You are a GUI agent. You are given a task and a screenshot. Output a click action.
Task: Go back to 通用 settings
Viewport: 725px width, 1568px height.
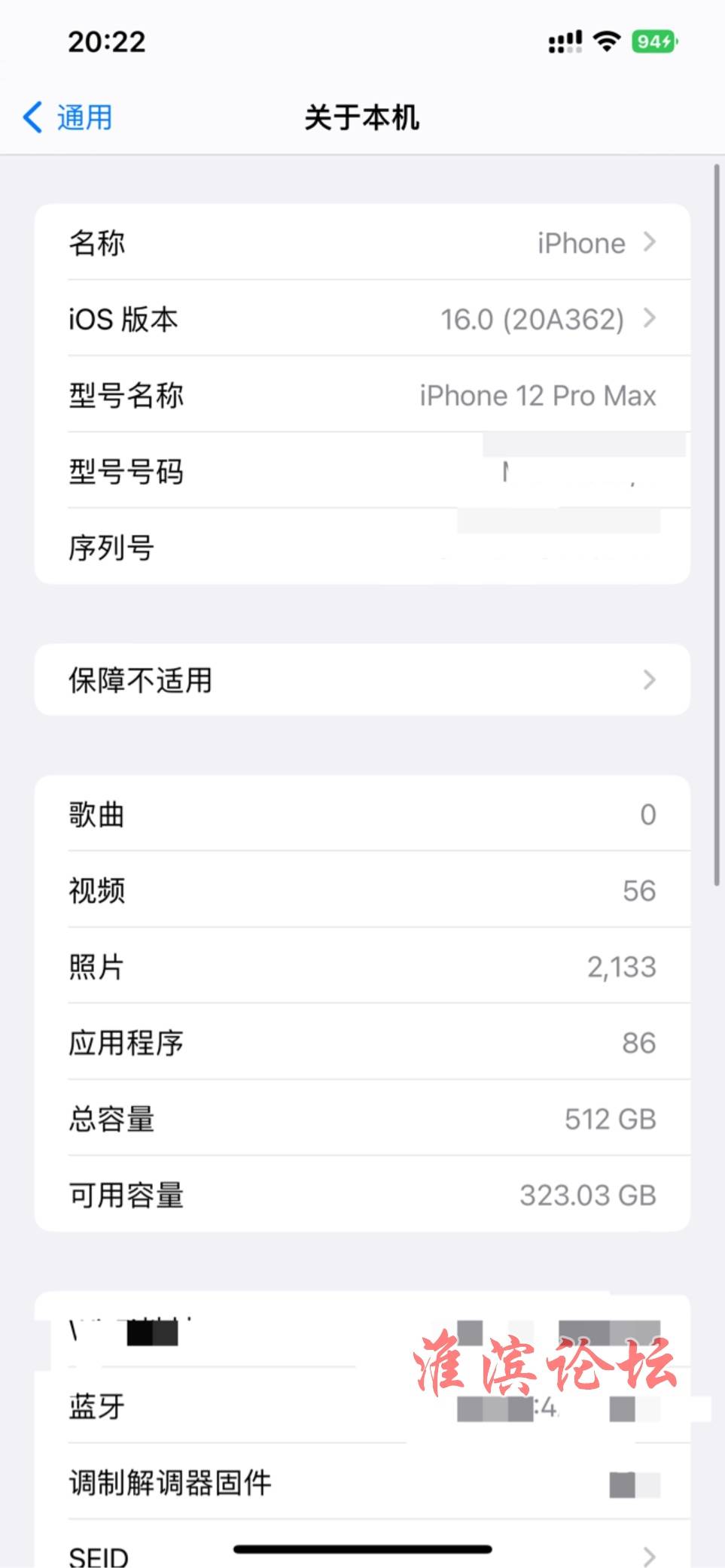pyautogui.click(x=68, y=117)
